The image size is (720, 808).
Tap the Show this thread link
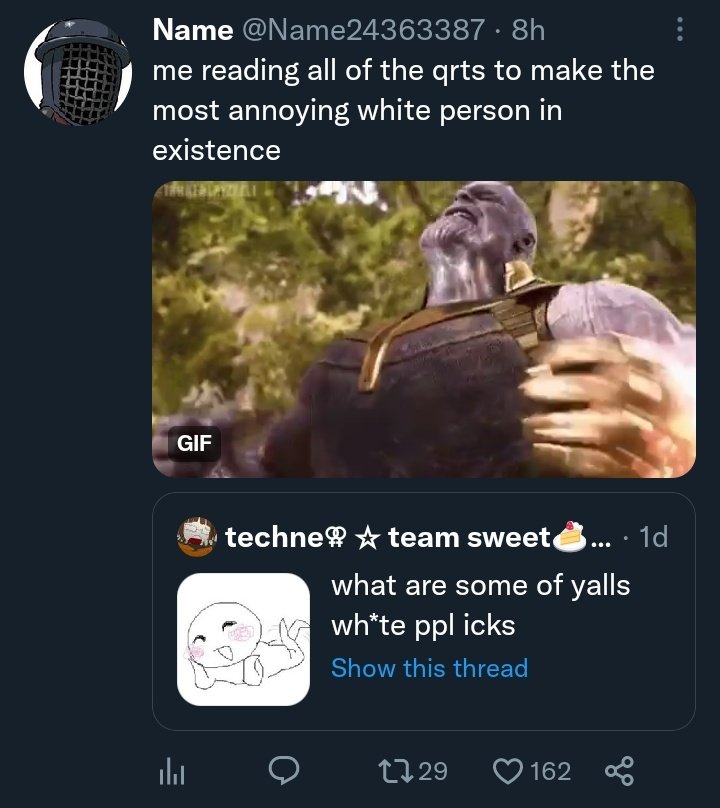click(x=429, y=668)
